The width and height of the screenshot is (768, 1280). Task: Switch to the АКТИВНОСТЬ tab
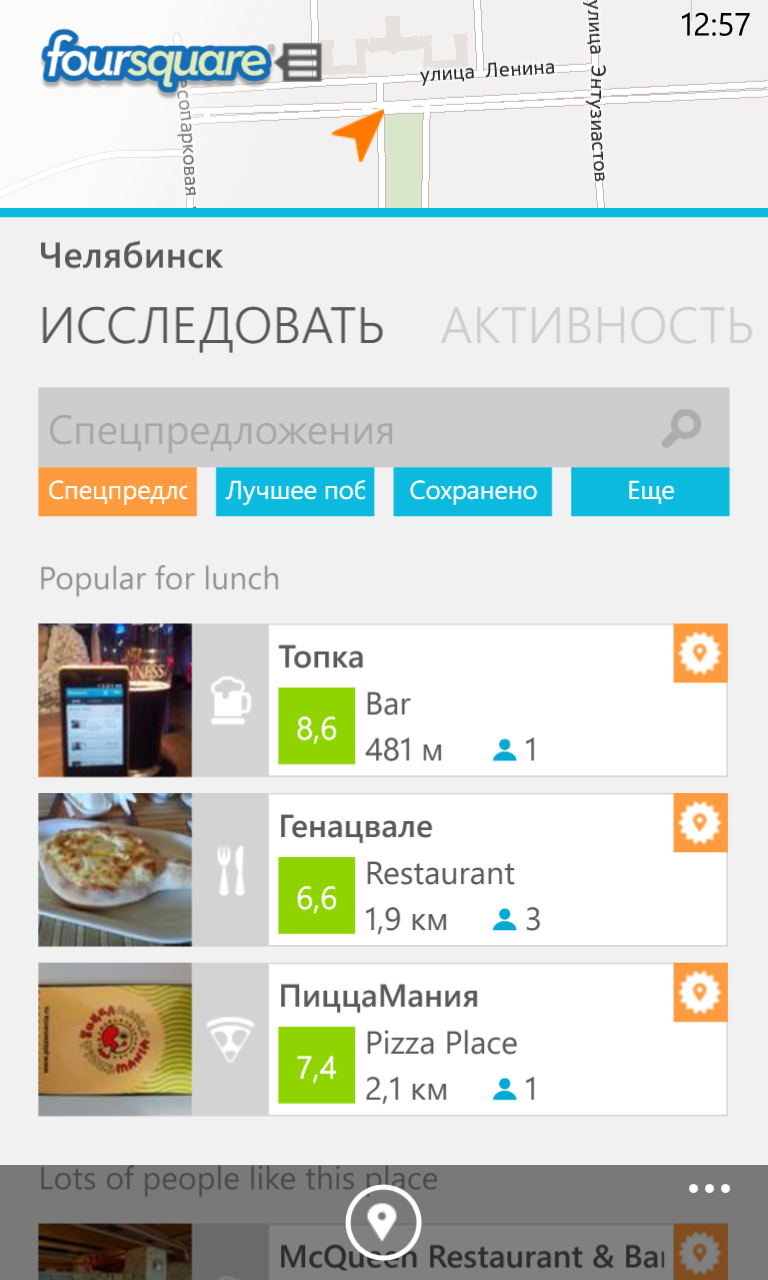[x=597, y=326]
